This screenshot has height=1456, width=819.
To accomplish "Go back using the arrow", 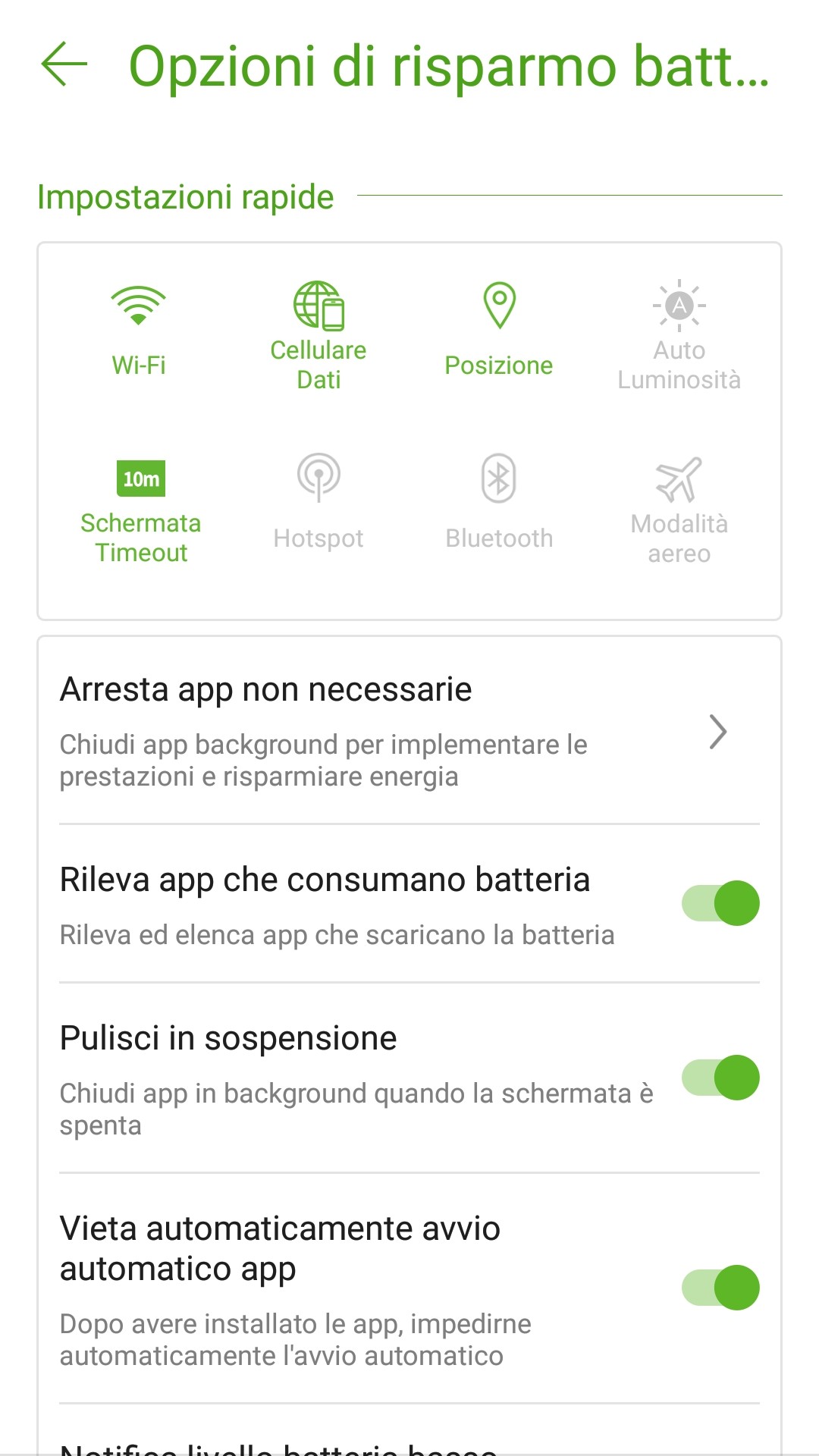I will pos(64,64).
